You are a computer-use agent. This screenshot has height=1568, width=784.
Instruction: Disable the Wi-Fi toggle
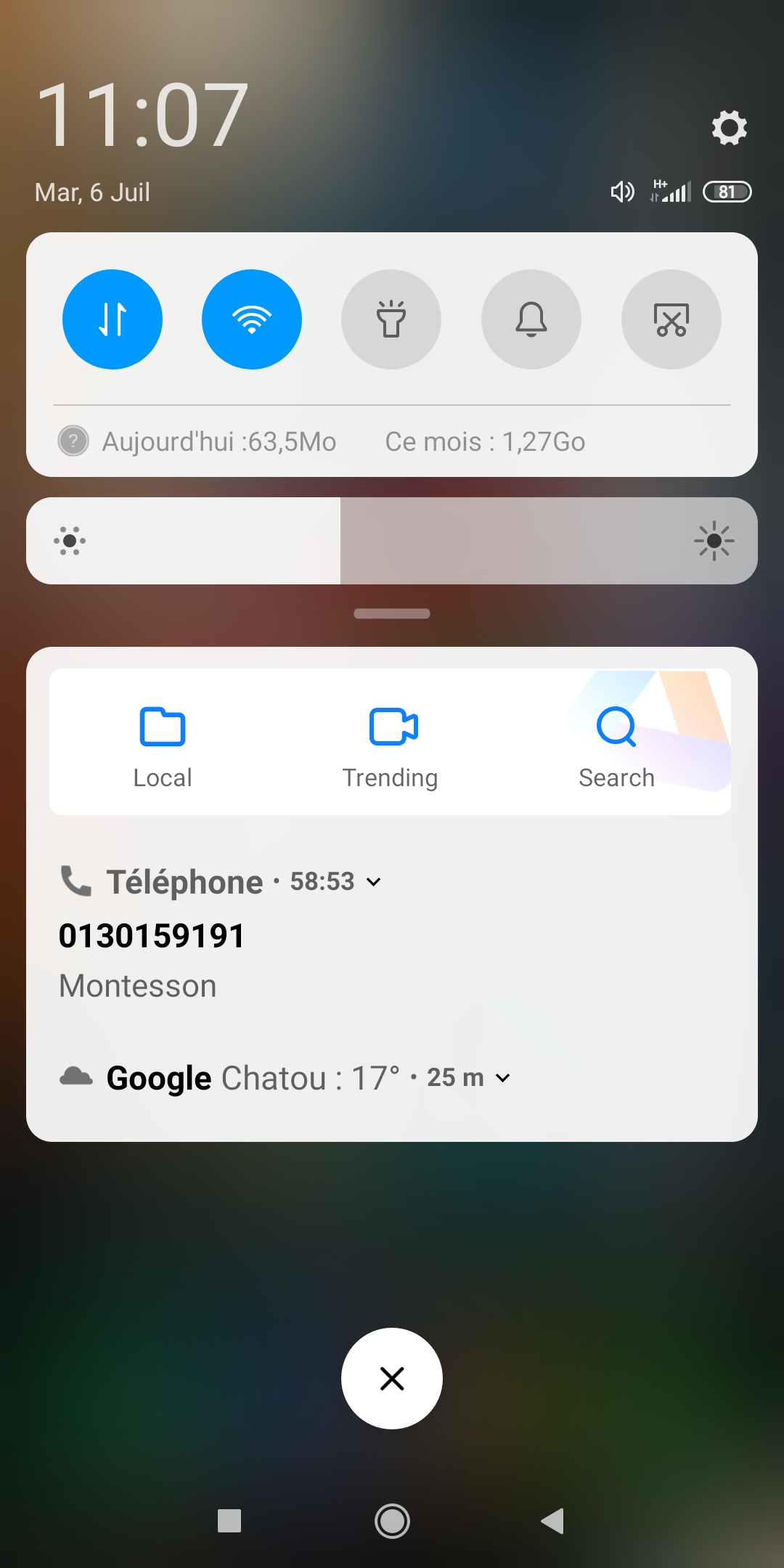(252, 319)
